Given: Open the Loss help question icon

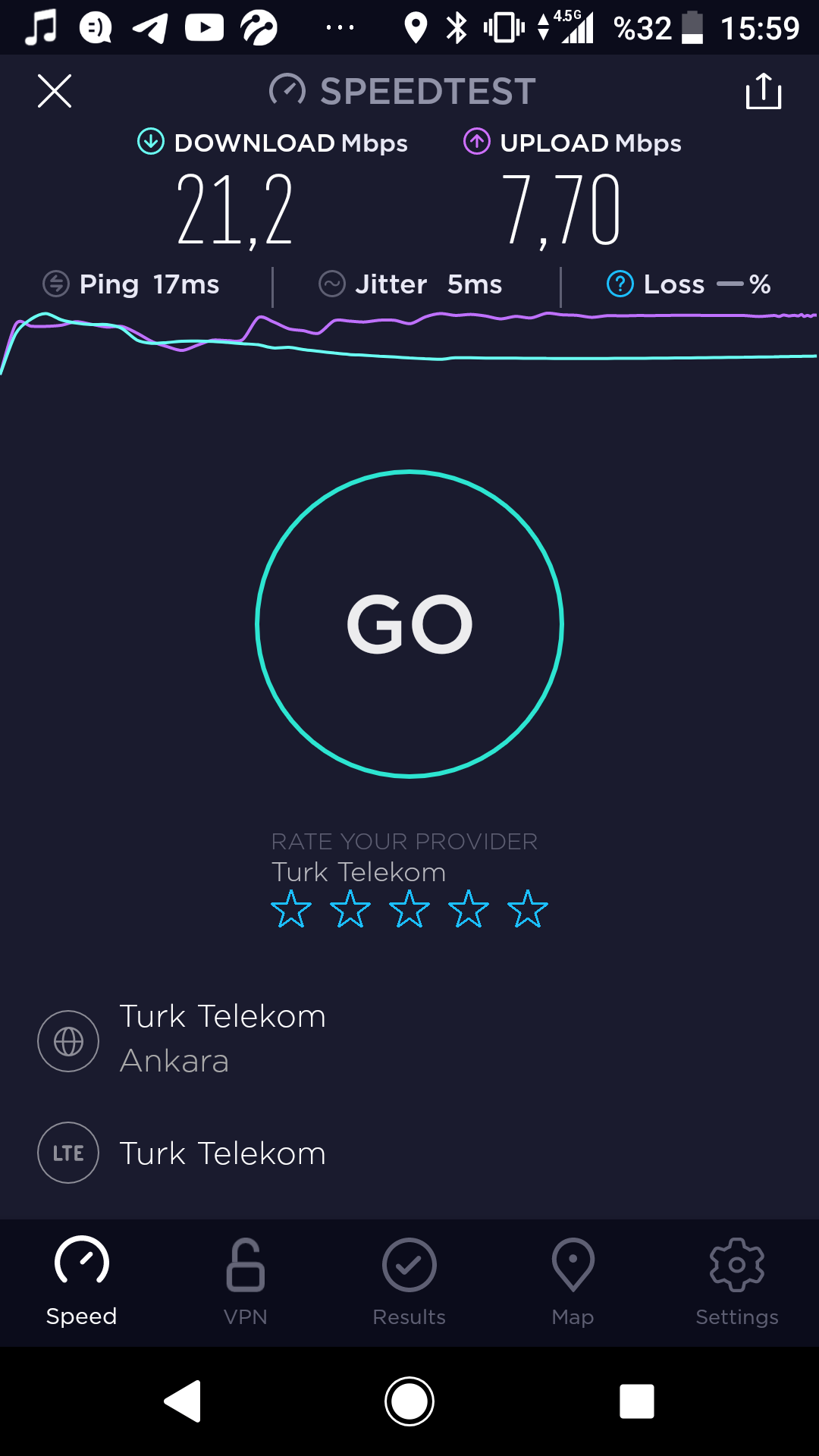Looking at the screenshot, I should tap(620, 284).
